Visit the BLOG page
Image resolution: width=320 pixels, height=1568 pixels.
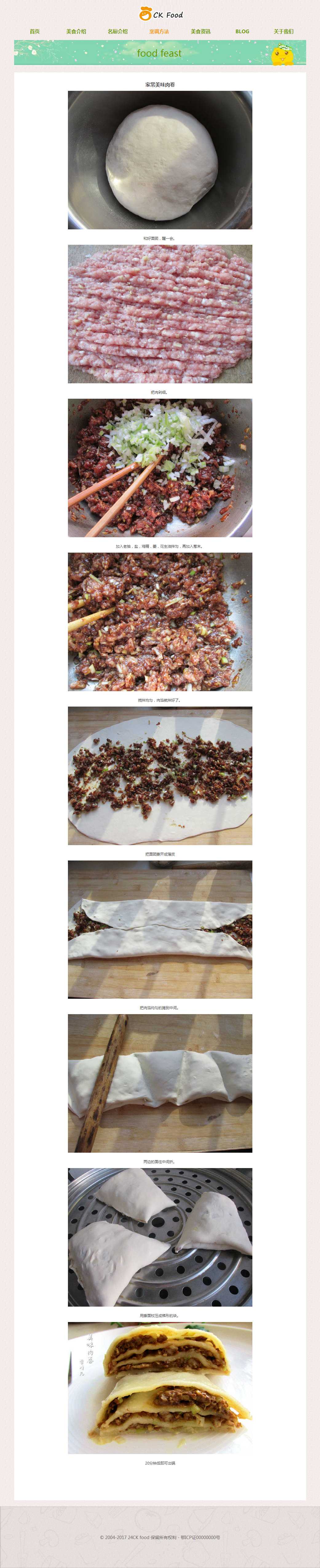pyautogui.click(x=242, y=32)
